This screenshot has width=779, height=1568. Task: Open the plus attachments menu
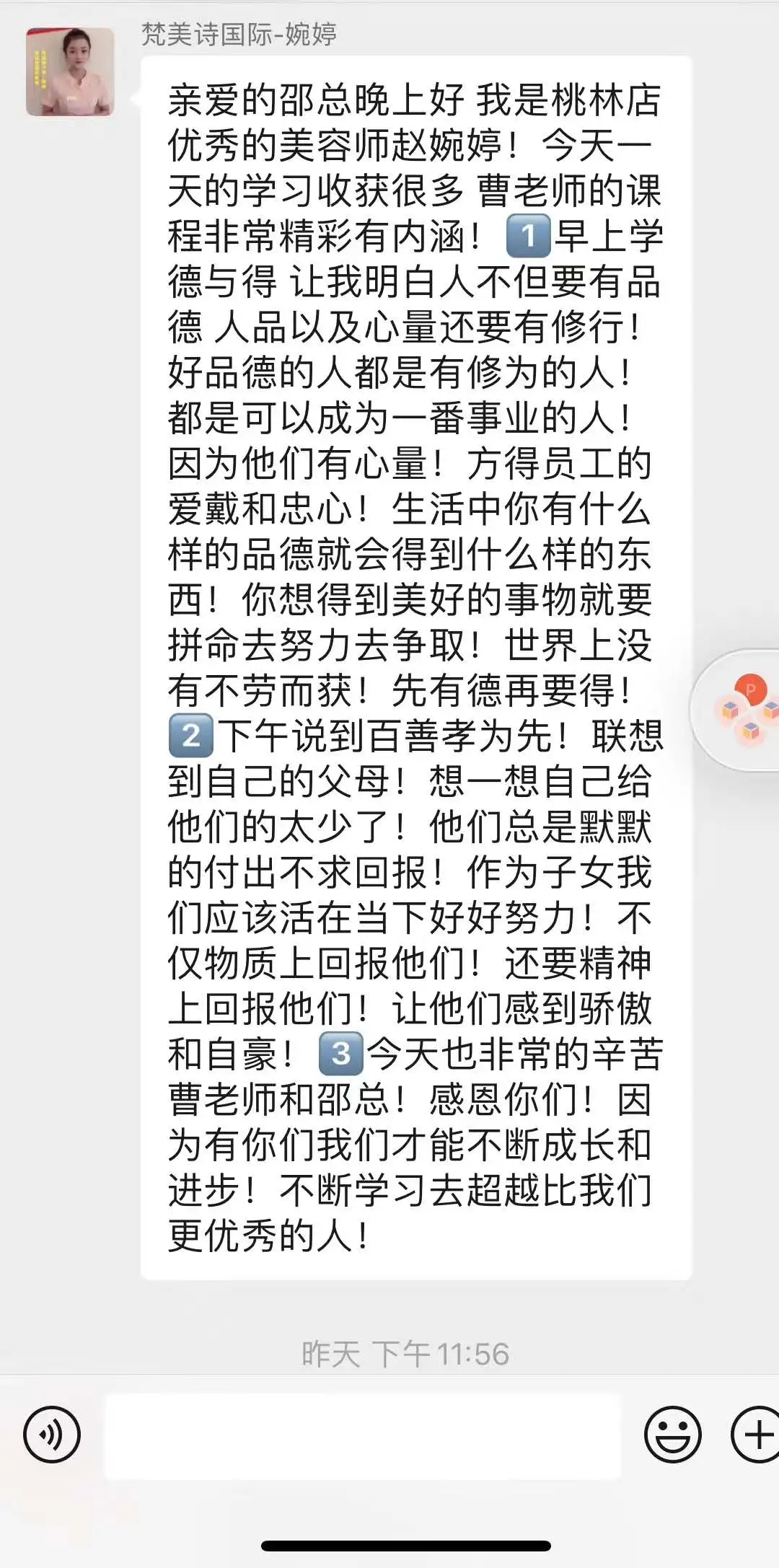756,1435
